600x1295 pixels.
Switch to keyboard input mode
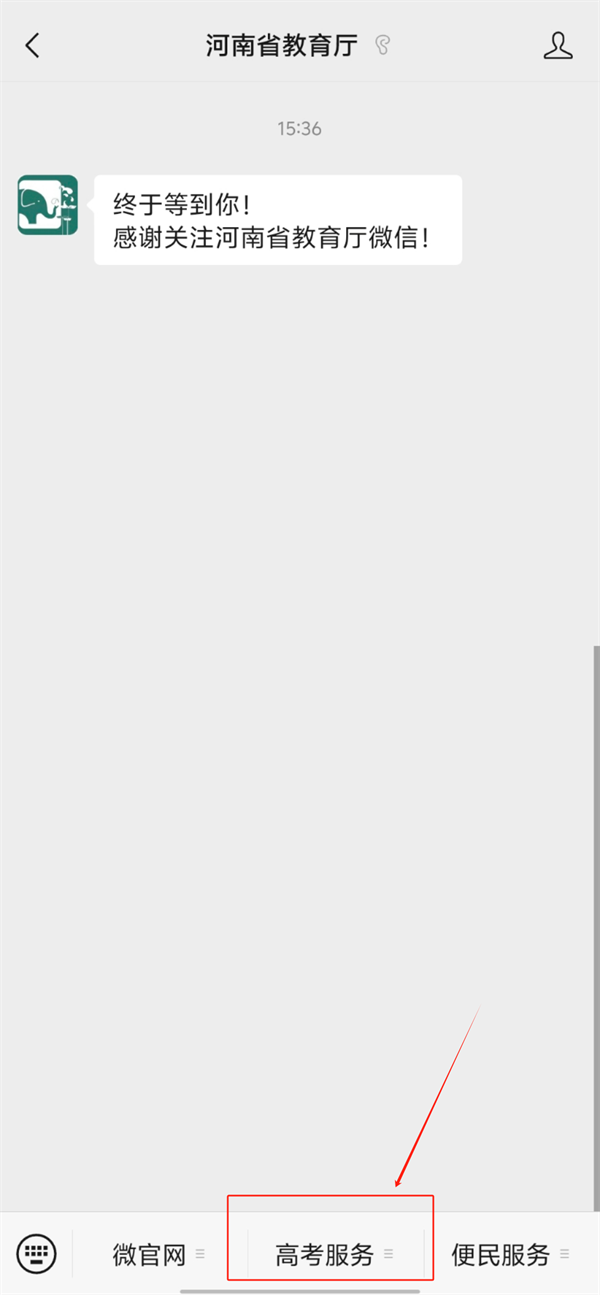(x=37, y=1253)
